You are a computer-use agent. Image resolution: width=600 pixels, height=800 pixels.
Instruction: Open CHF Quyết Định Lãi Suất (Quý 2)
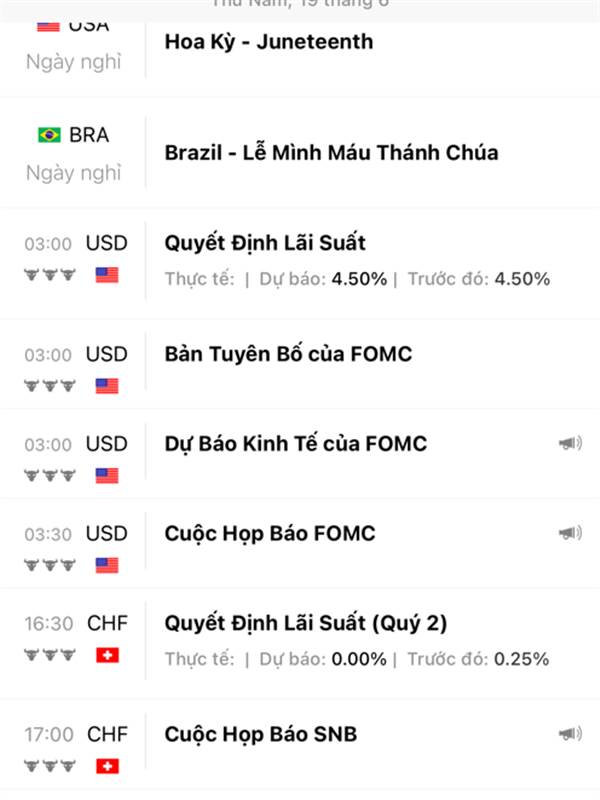pos(305,623)
